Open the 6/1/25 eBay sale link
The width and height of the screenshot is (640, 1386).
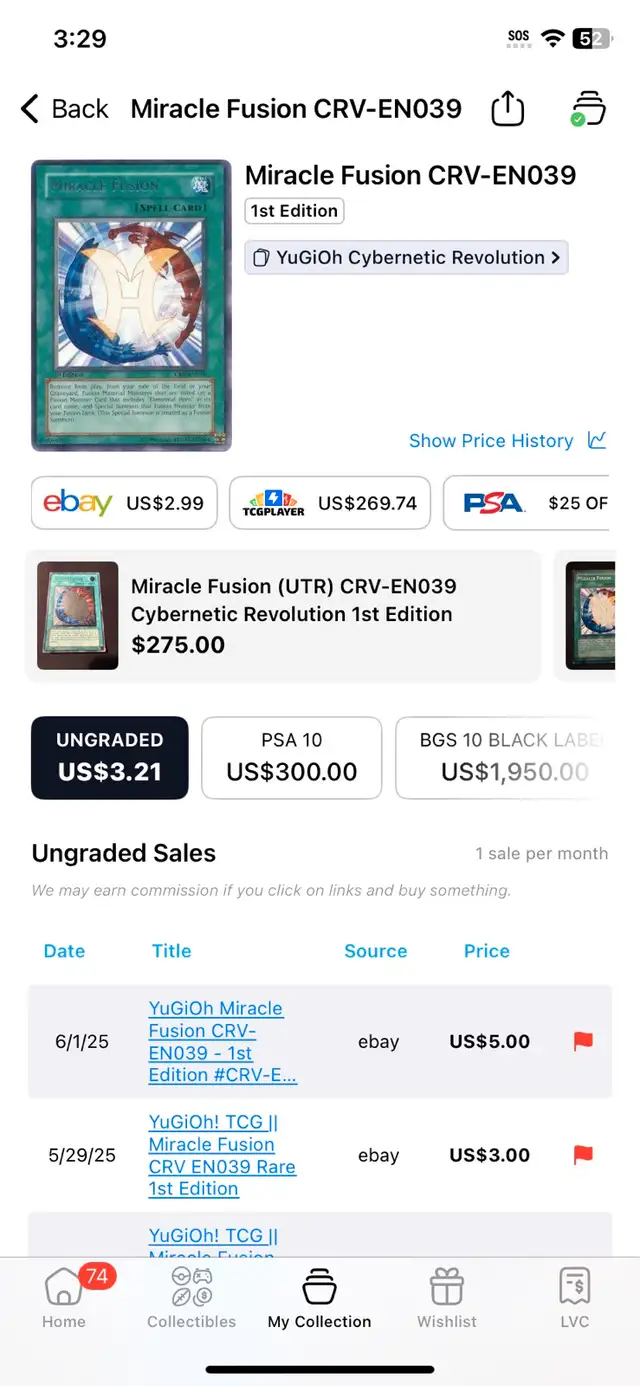coord(222,1041)
